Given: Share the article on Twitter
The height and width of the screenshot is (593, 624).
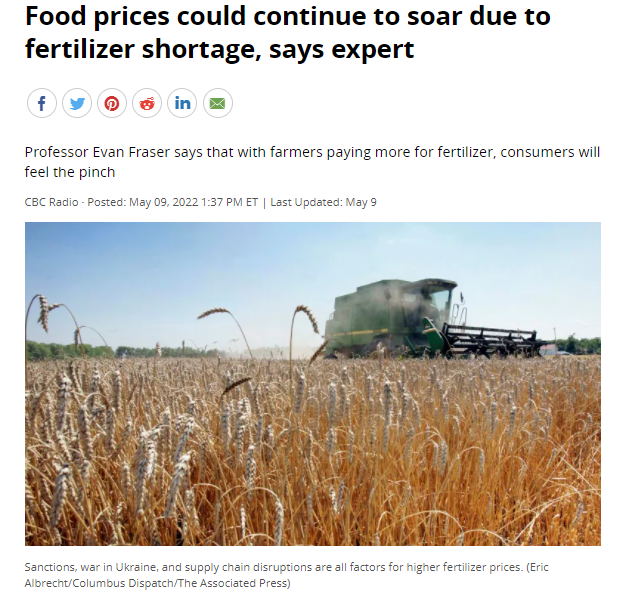Looking at the screenshot, I should (77, 103).
